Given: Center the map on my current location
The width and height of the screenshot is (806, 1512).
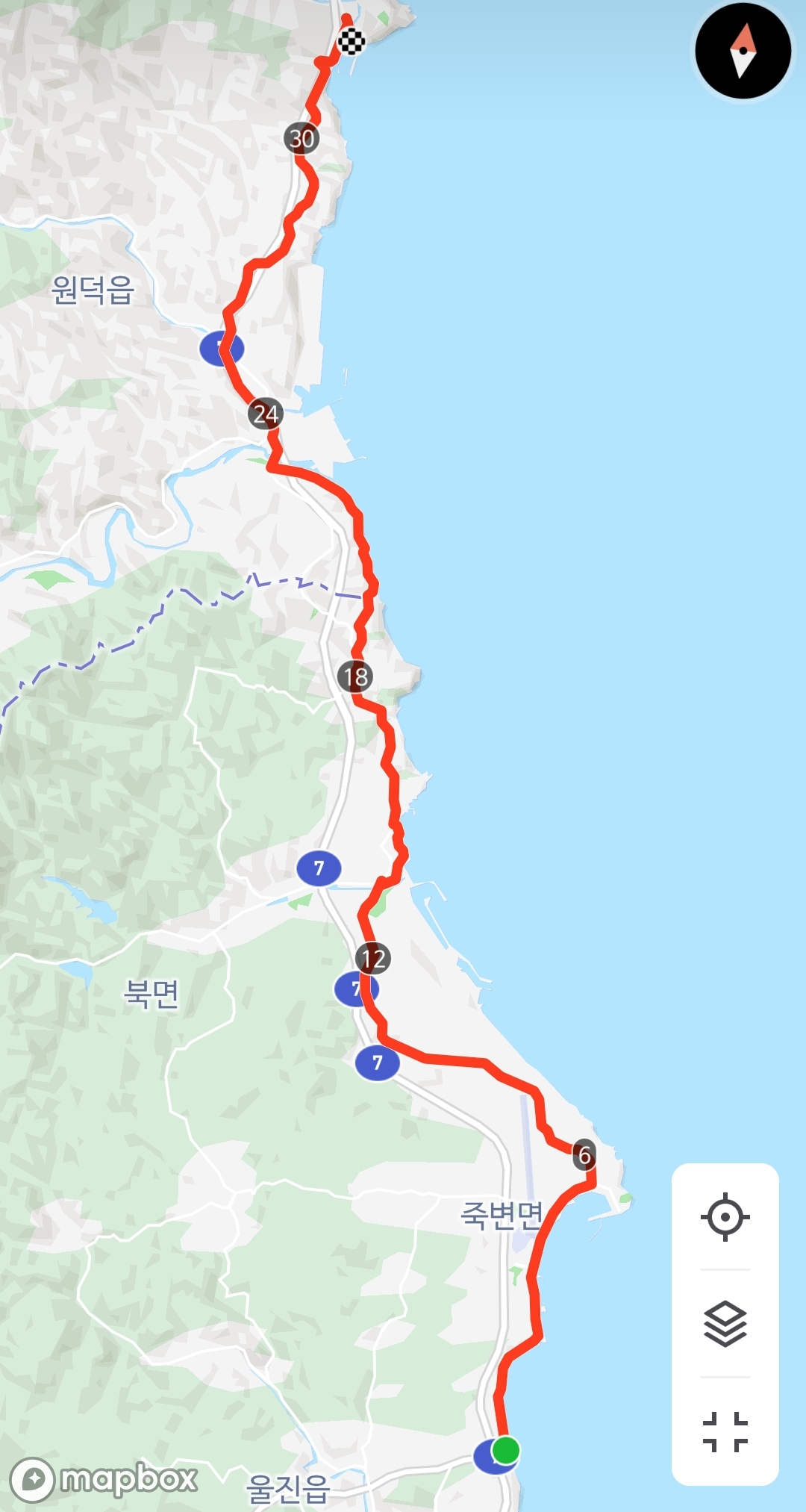Looking at the screenshot, I should coord(725,1217).
